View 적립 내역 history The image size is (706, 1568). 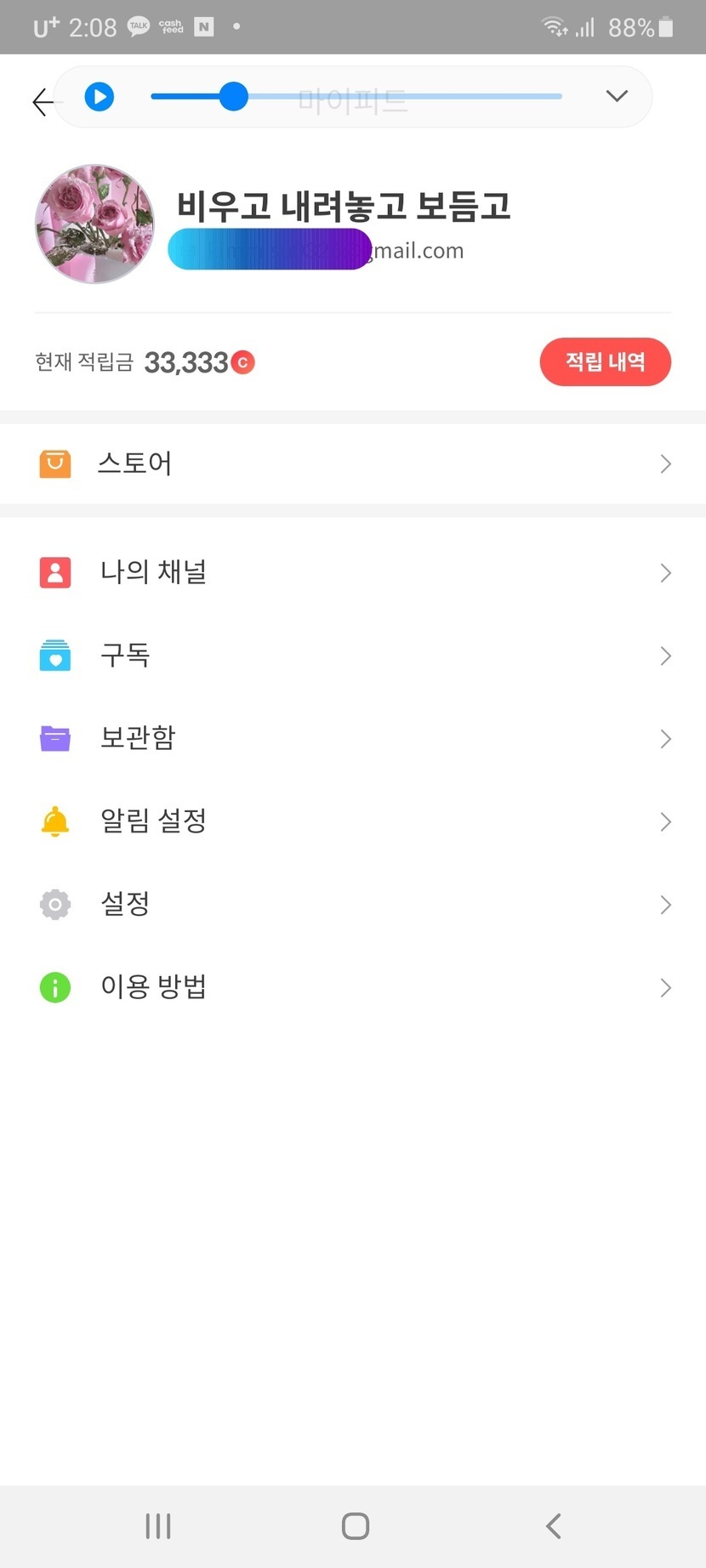[x=605, y=362]
